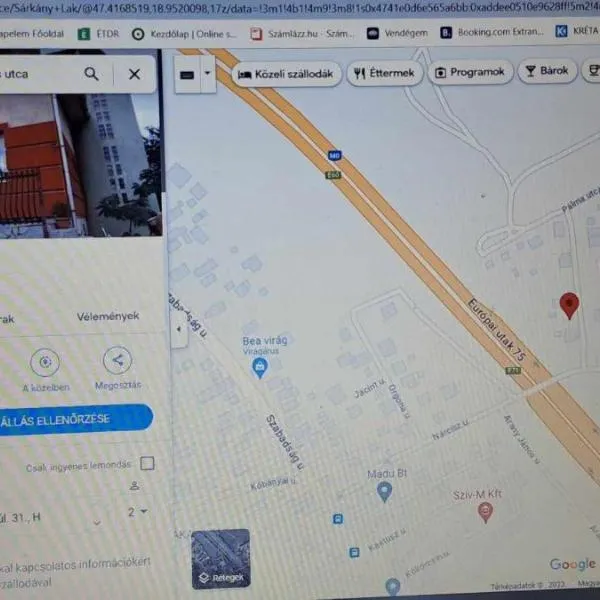The image size is (600, 600).
Task: Clear the search with the X button
Action: point(134,74)
